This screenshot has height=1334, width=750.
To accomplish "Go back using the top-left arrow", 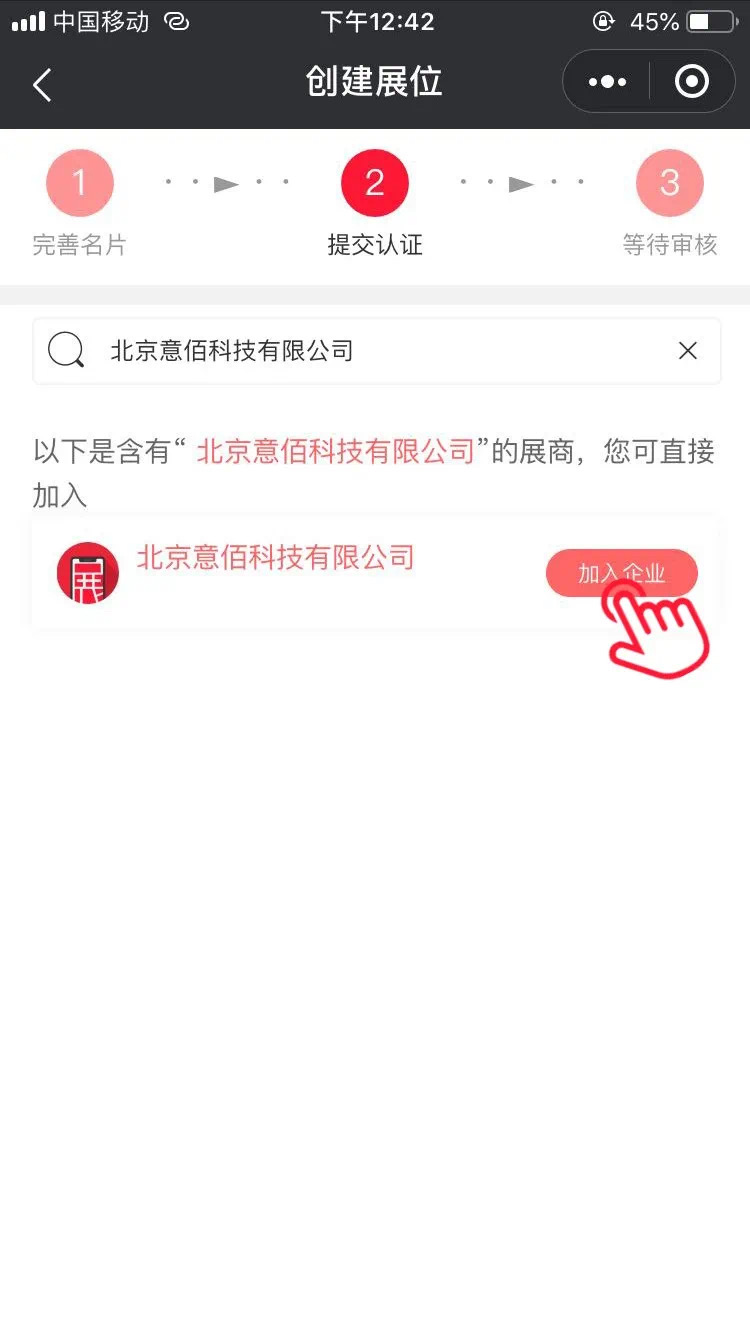I will (x=42, y=85).
